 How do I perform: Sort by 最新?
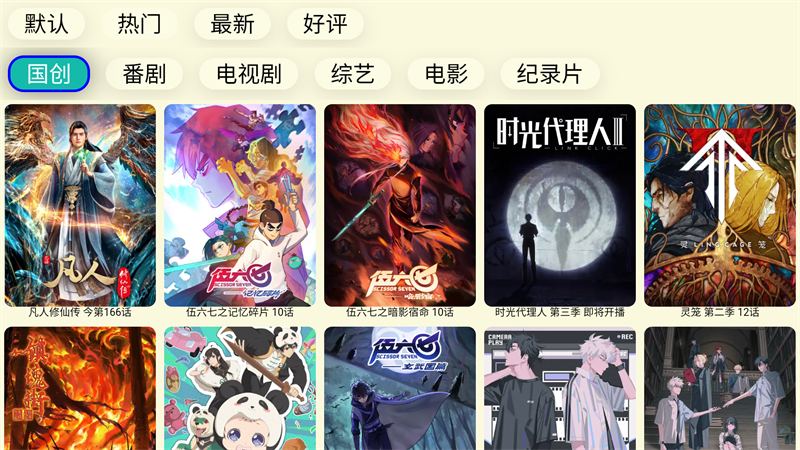232,24
